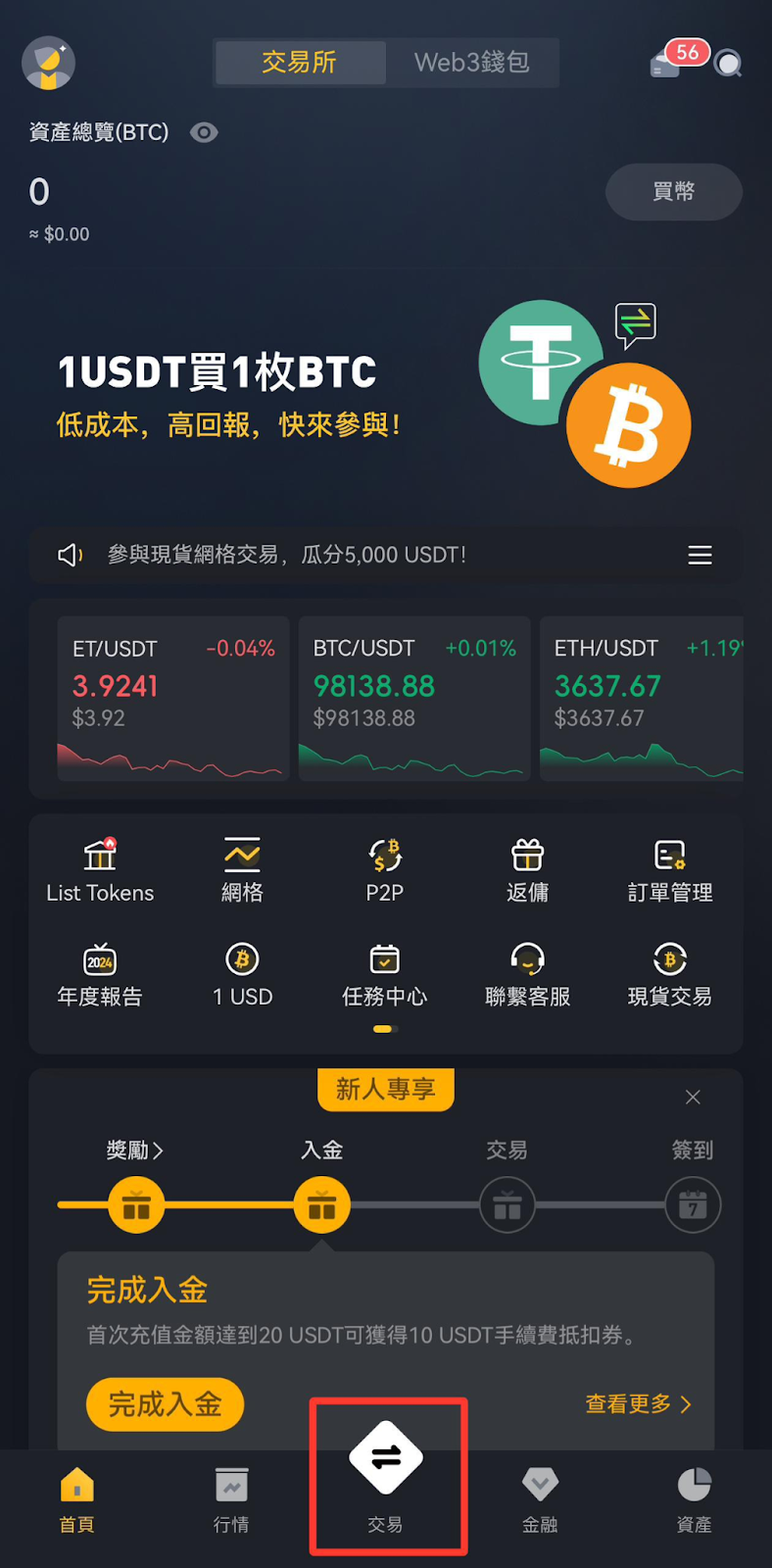This screenshot has width=772, height=1568.
Task: Open the profile avatar
Action: pyautogui.click(x=48, y=64)
